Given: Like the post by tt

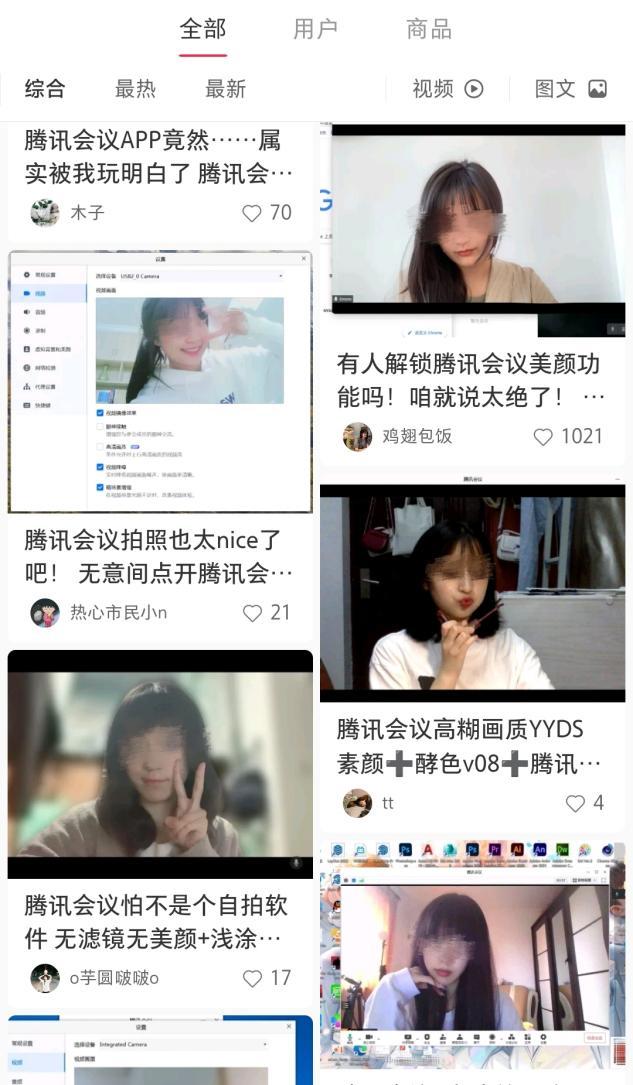Looking at the screenshot, I should click(575, 803).
